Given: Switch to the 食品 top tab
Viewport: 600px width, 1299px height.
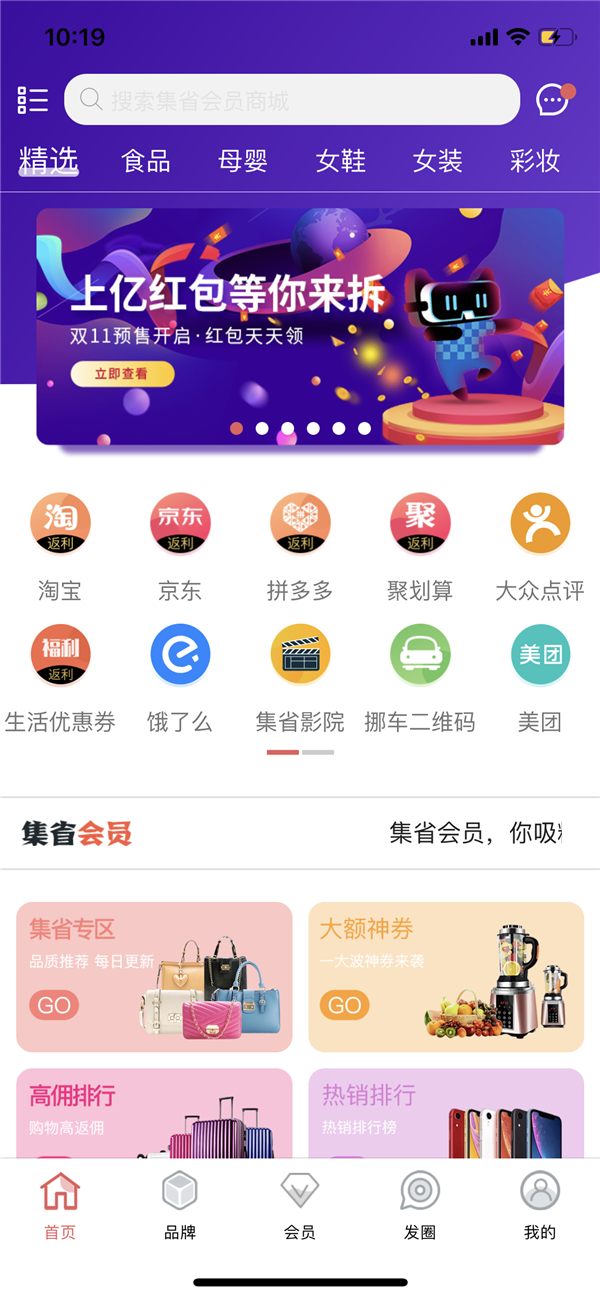Looking at the screenshot, I should pyautogui.click(x=146, y=161).
